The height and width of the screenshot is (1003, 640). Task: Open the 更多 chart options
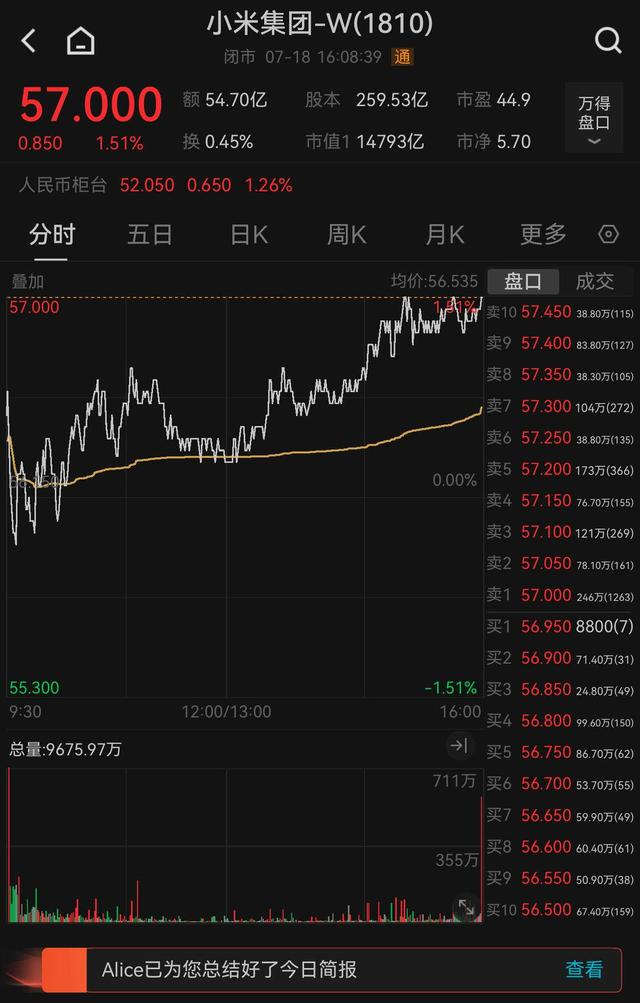[543, 235]
